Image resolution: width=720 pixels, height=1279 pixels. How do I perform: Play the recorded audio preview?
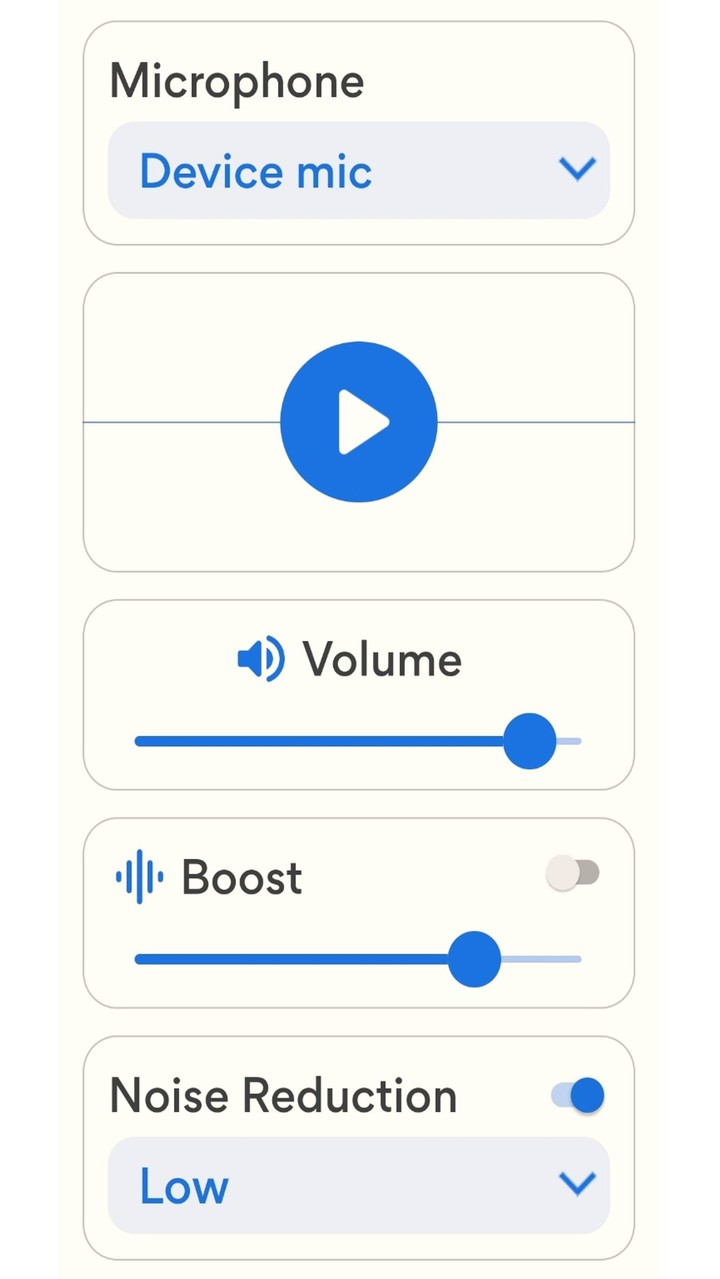pyautogui.click(x=359, y=421)
